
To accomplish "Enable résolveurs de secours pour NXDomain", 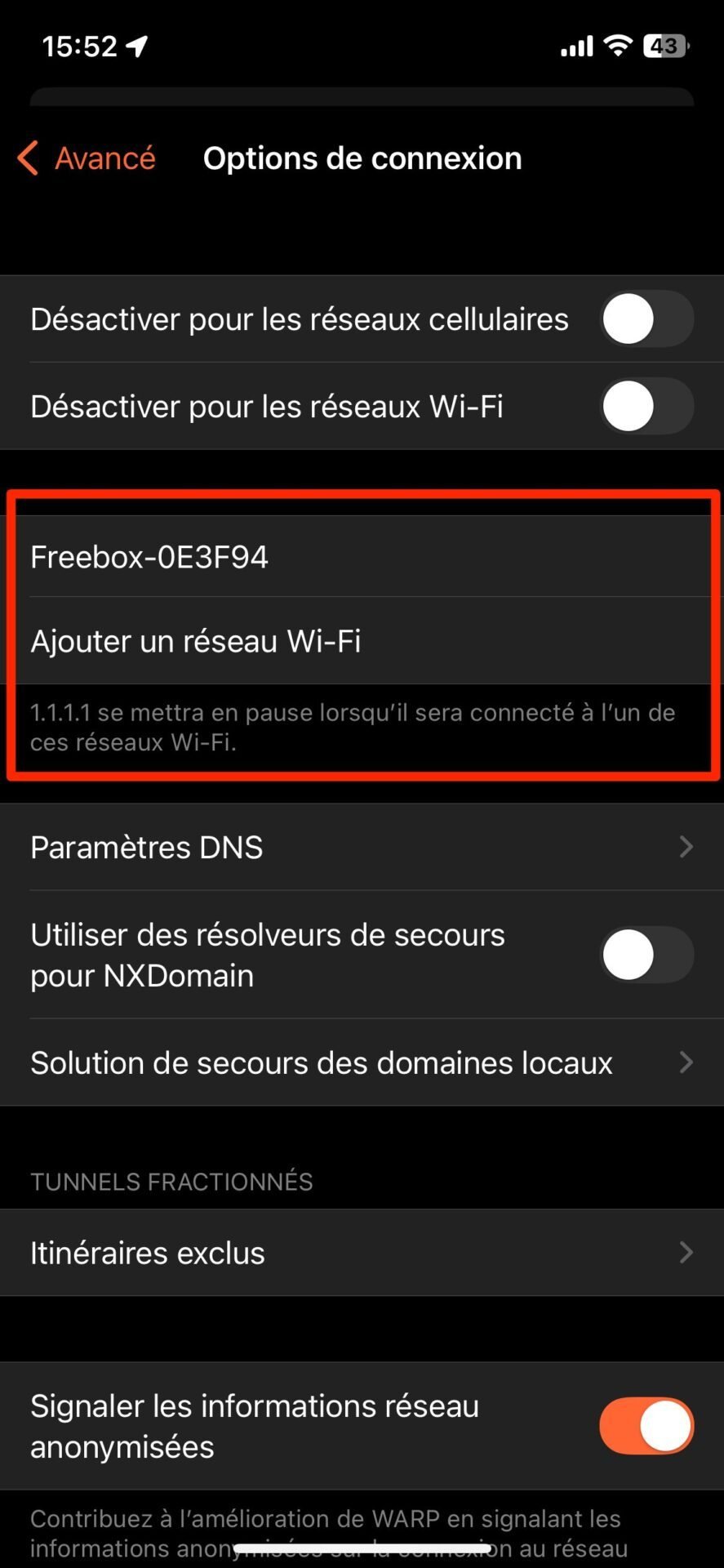I will 647,955.
